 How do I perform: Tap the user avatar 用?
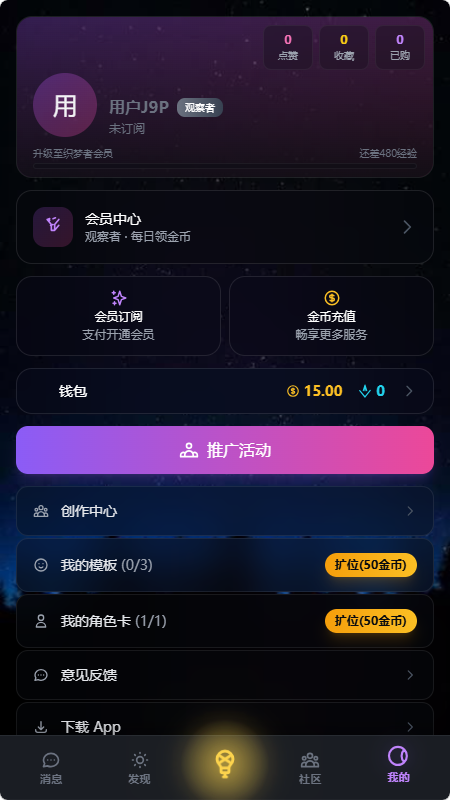point(65,105)
